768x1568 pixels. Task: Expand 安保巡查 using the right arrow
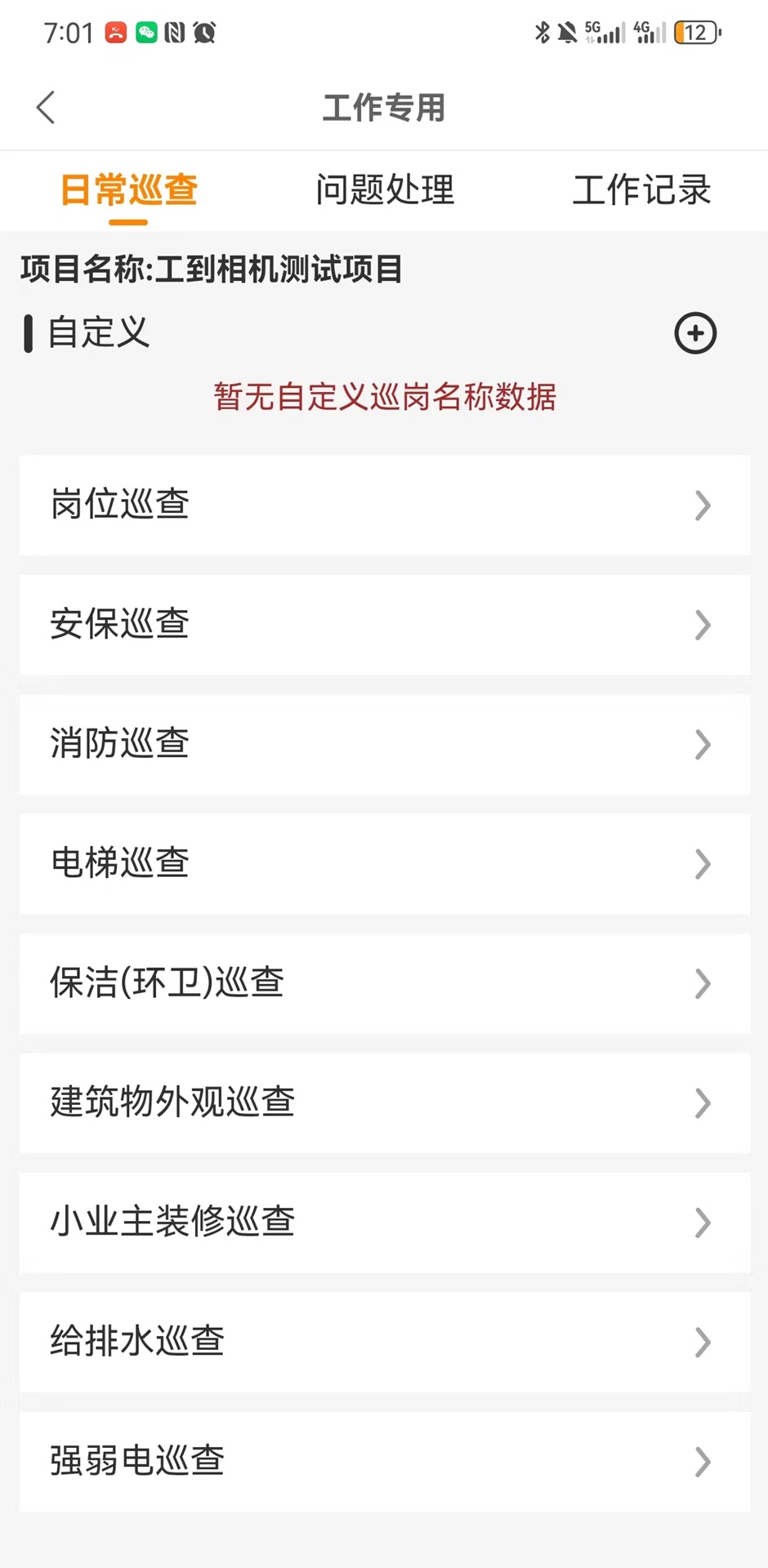(x=703, y=625)
